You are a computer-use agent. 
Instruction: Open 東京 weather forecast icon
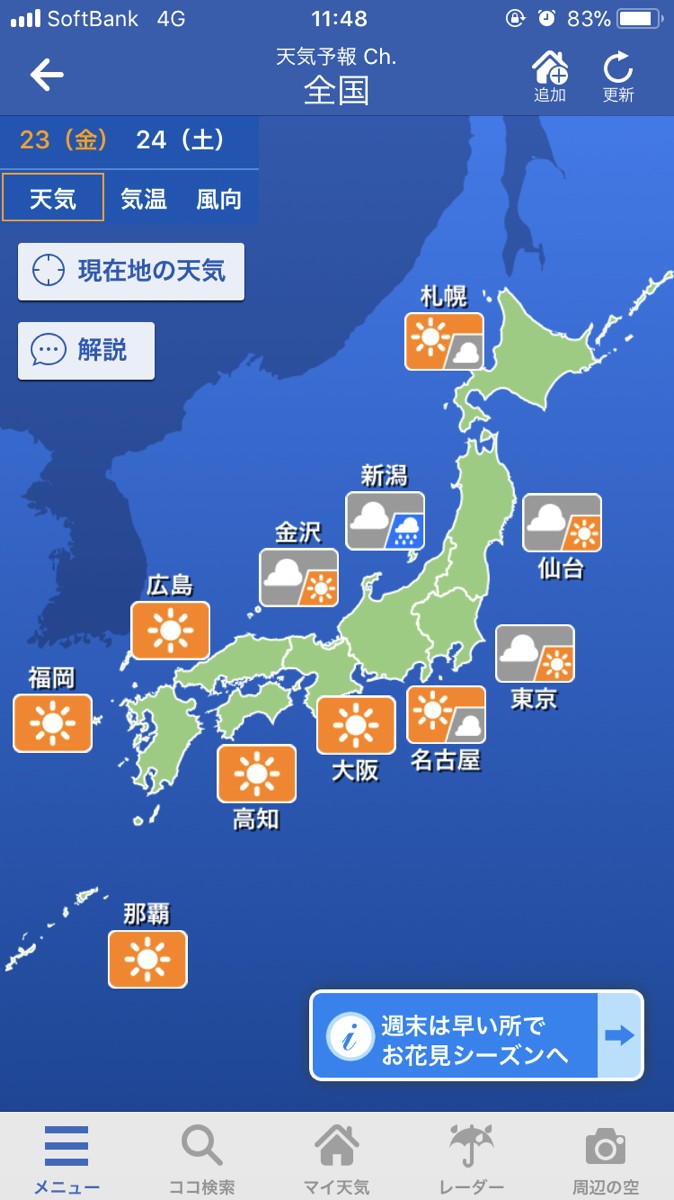[x=535, y=653]
